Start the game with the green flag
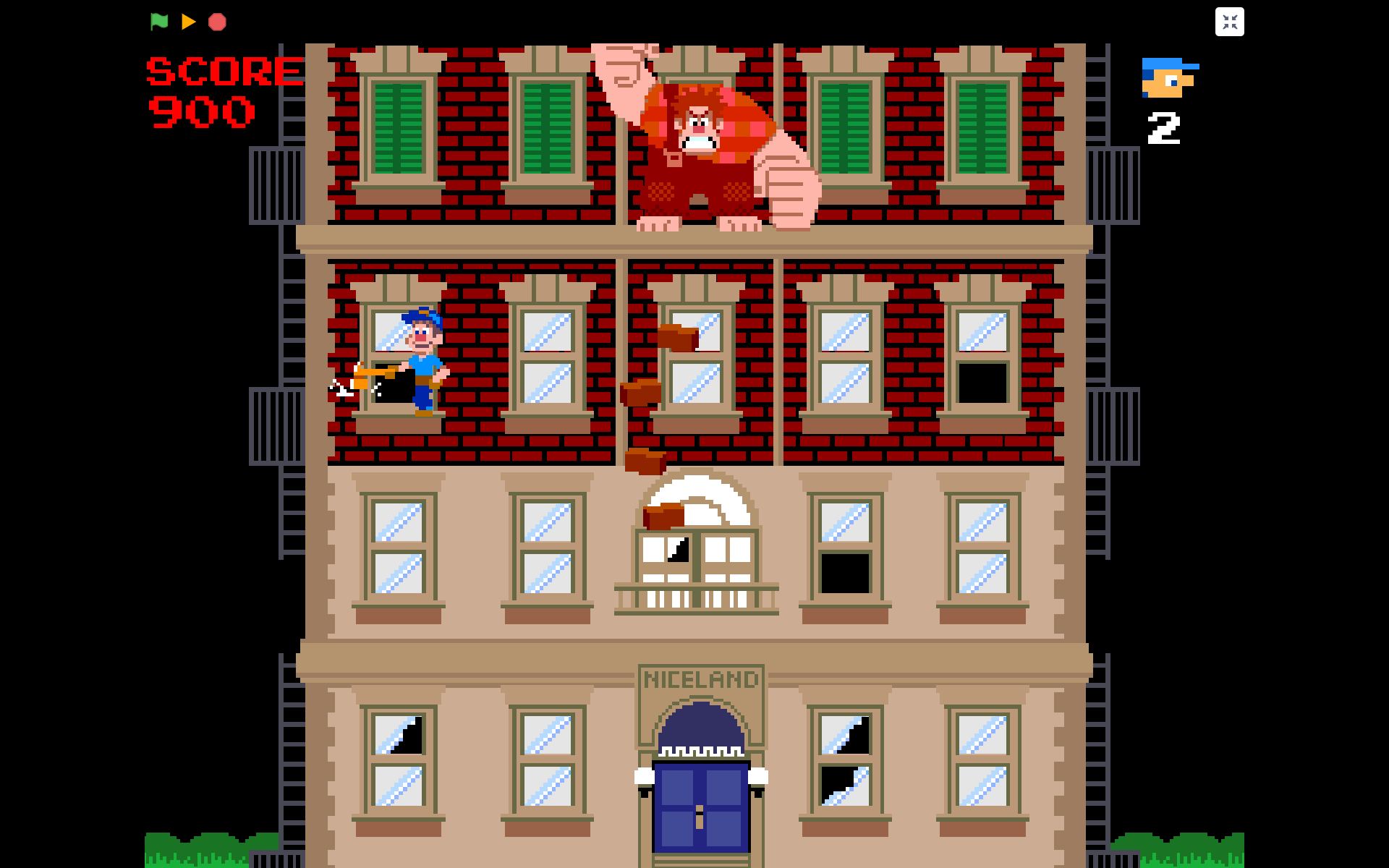Viewport: 1389px width, 868px height. tap(159, 22)
